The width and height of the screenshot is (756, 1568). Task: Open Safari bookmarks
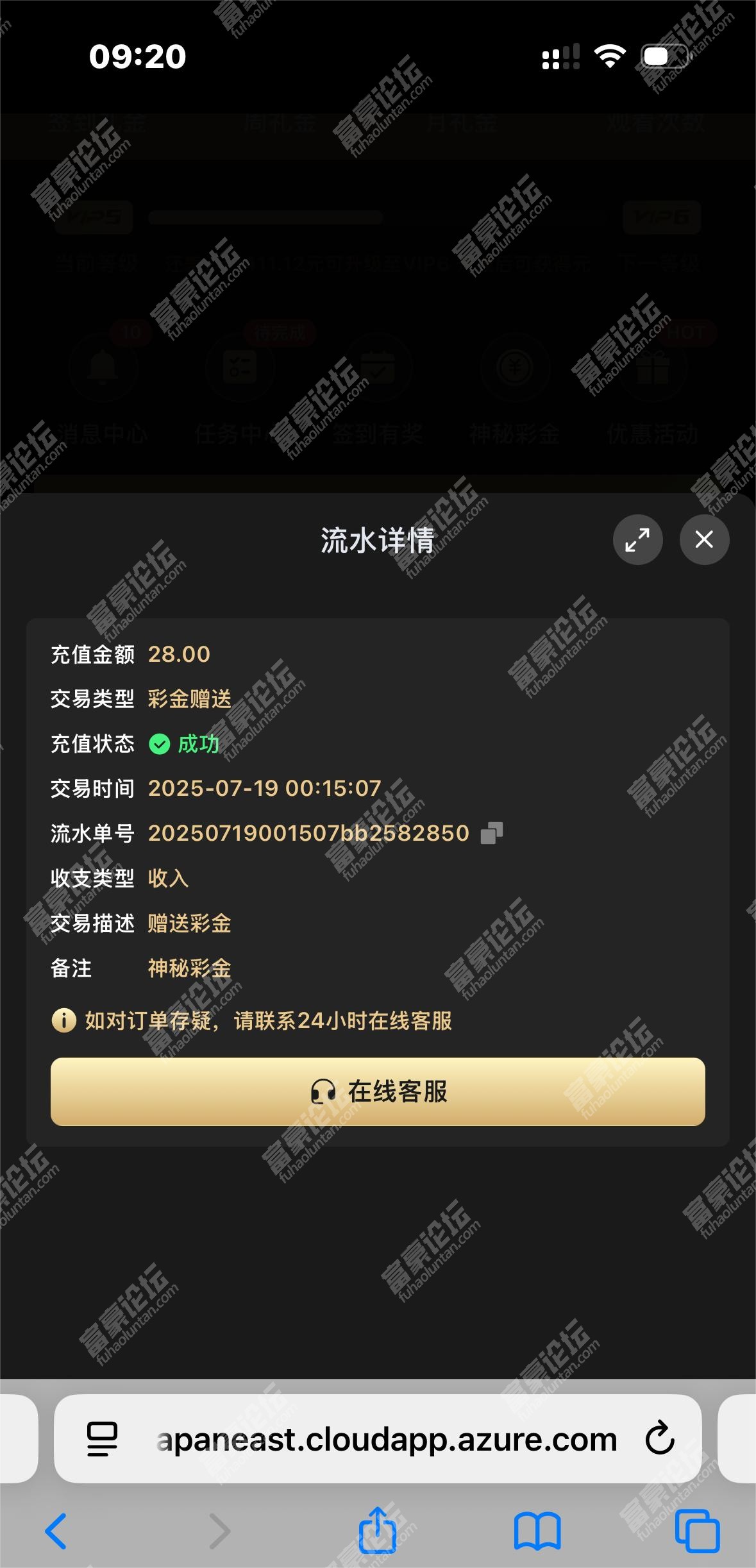[537, 1531]
